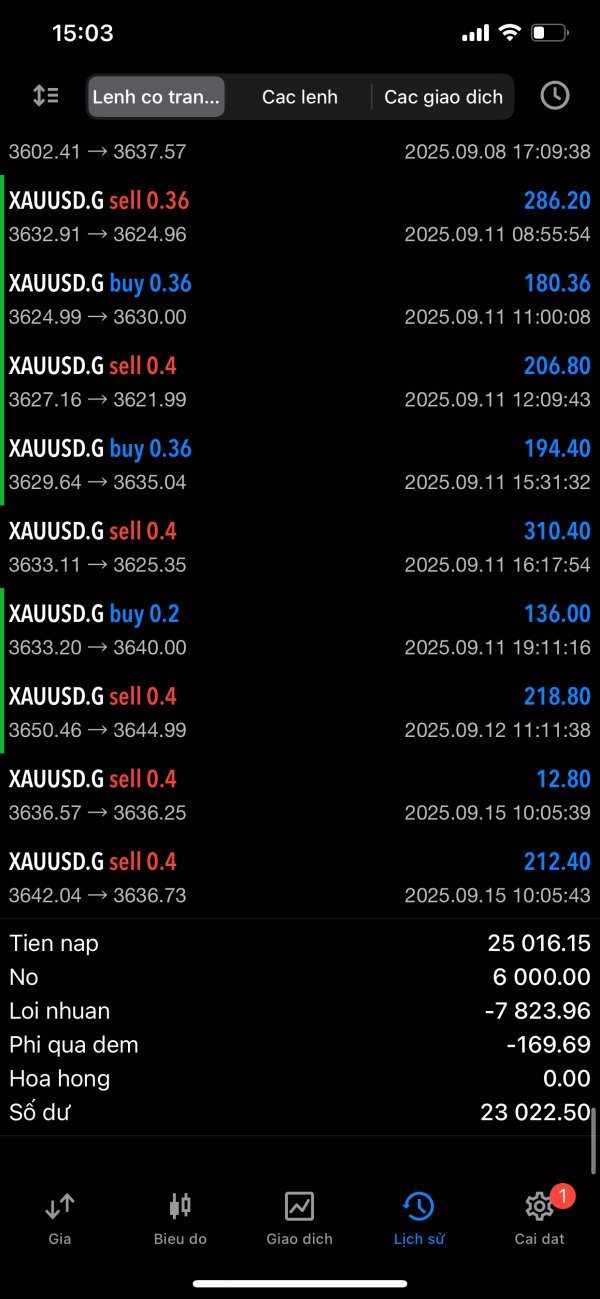Open the sell 0.4 trade with profit 310.40
This screenshot has height=1299, width=600.
coord(300,547)
